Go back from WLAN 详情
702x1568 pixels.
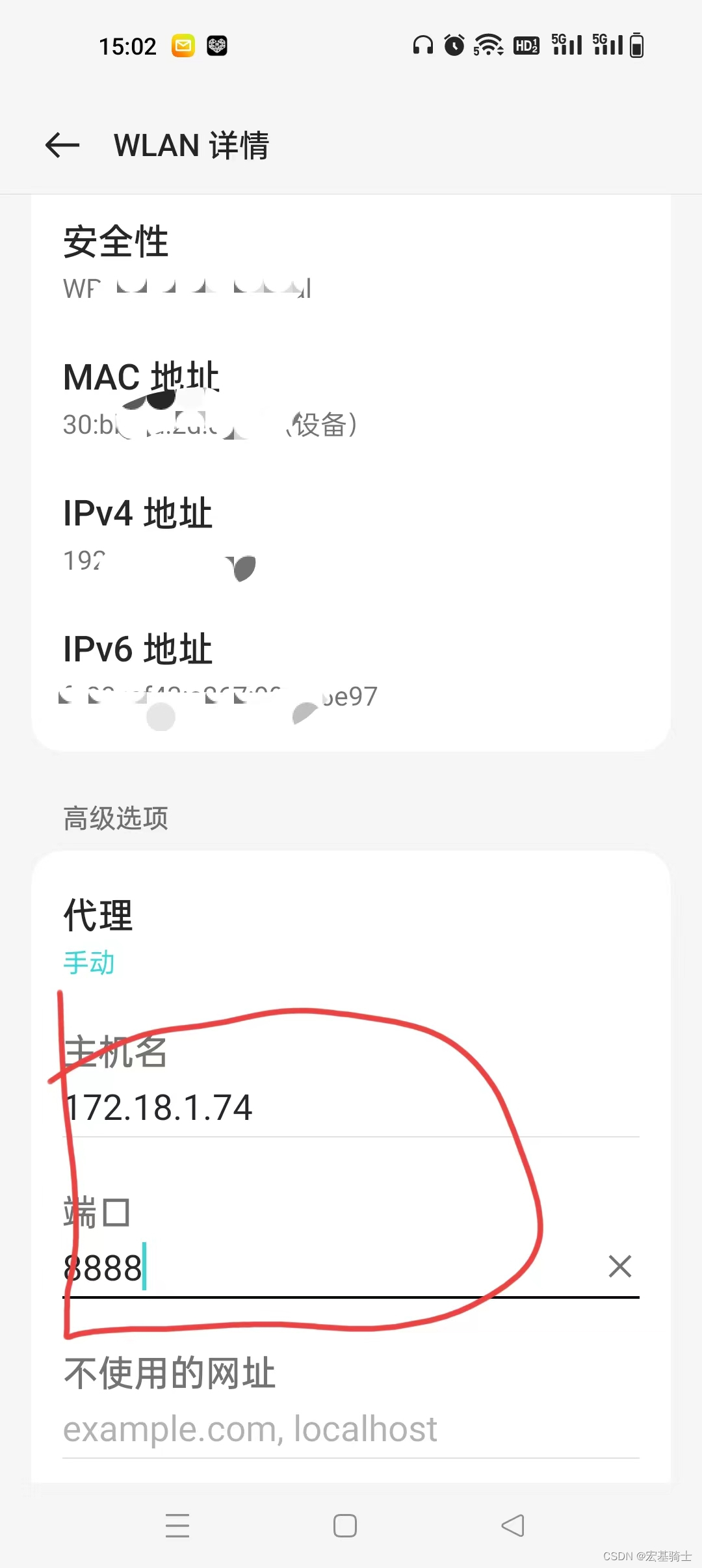pos(62,145)
